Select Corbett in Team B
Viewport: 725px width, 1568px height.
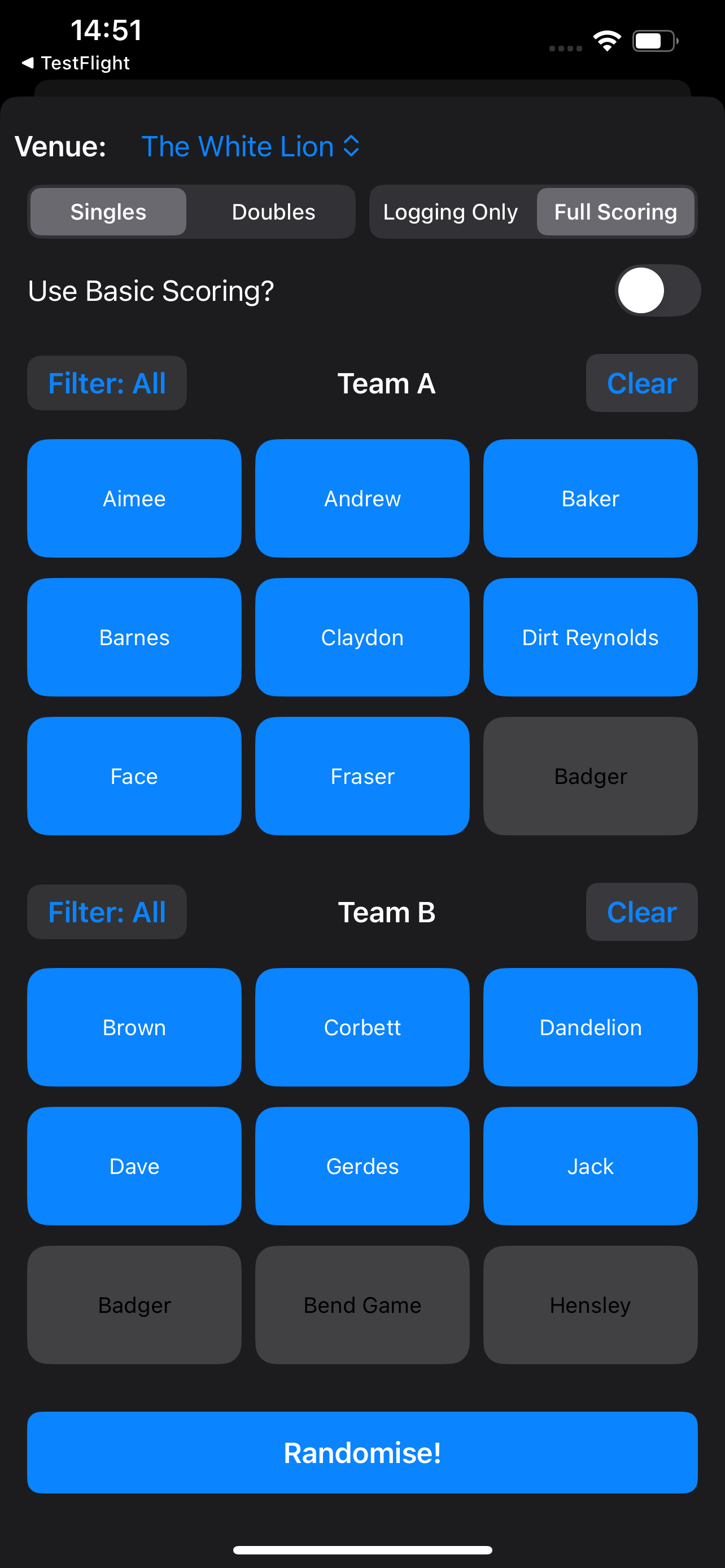[362, 1027]
